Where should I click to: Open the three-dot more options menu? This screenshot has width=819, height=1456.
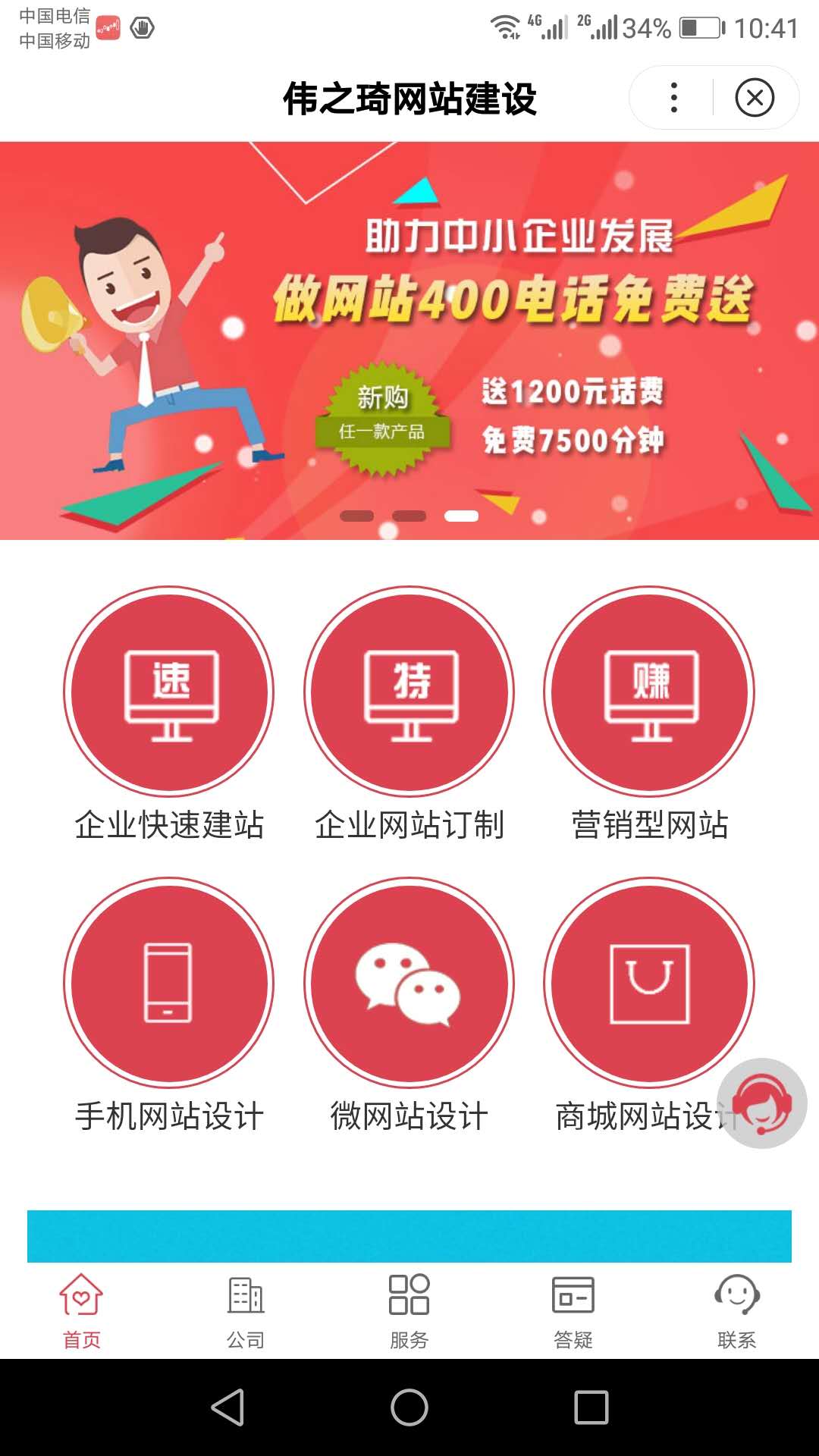(x=674, y=98)
